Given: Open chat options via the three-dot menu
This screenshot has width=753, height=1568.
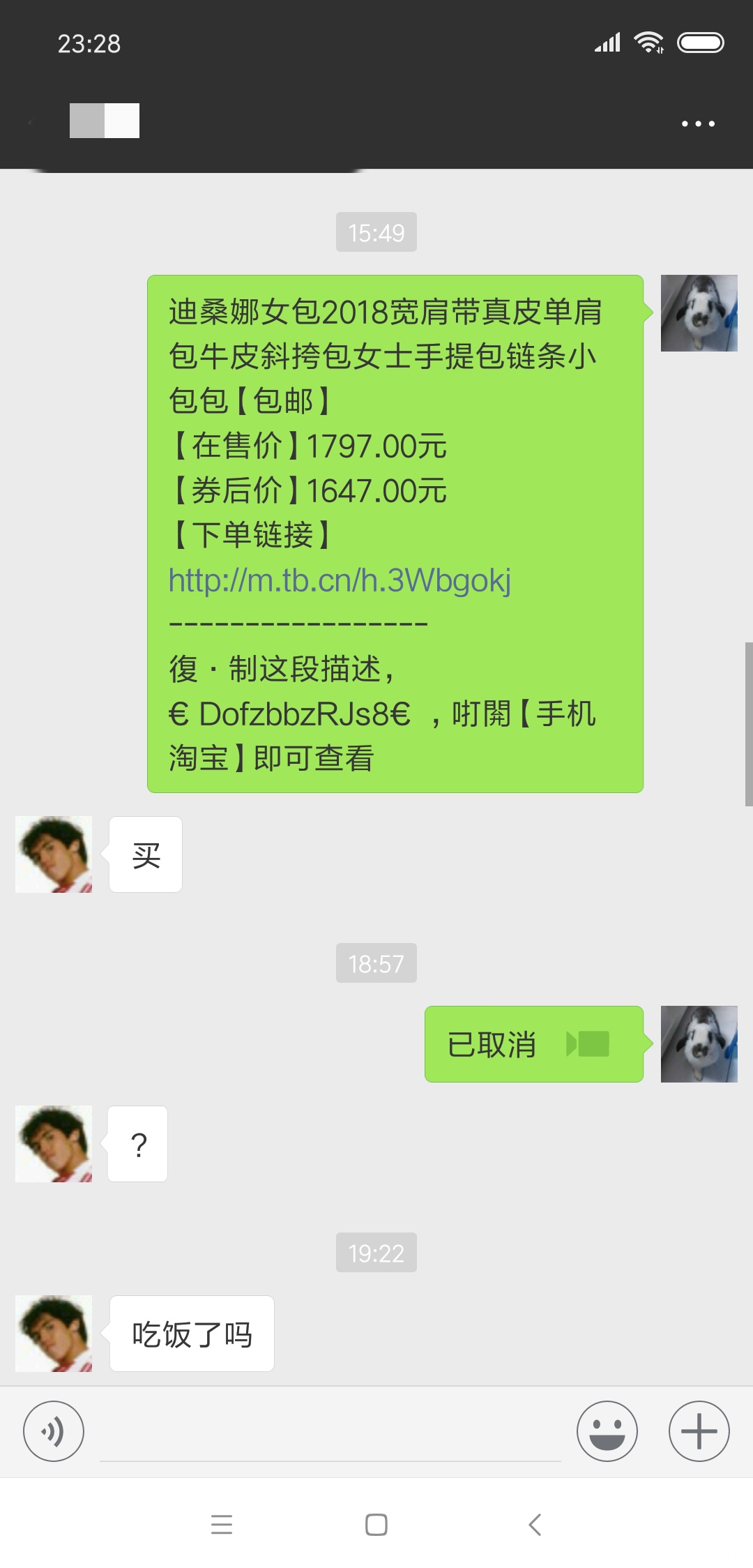Looking at the screenshot, I should click(x=699, y=123).
